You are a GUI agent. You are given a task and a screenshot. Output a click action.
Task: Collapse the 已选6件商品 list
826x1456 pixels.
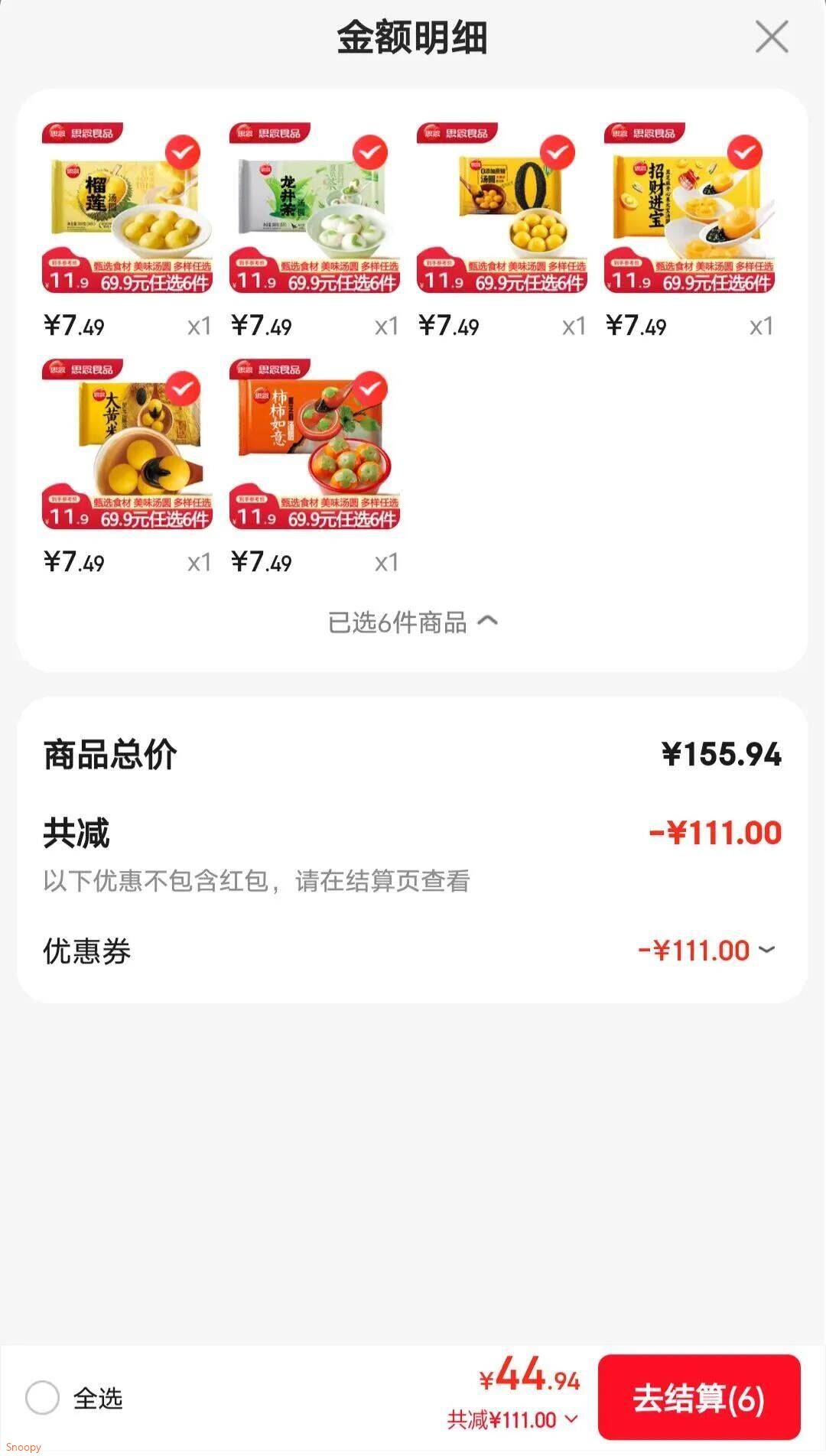tap(413, 622)
